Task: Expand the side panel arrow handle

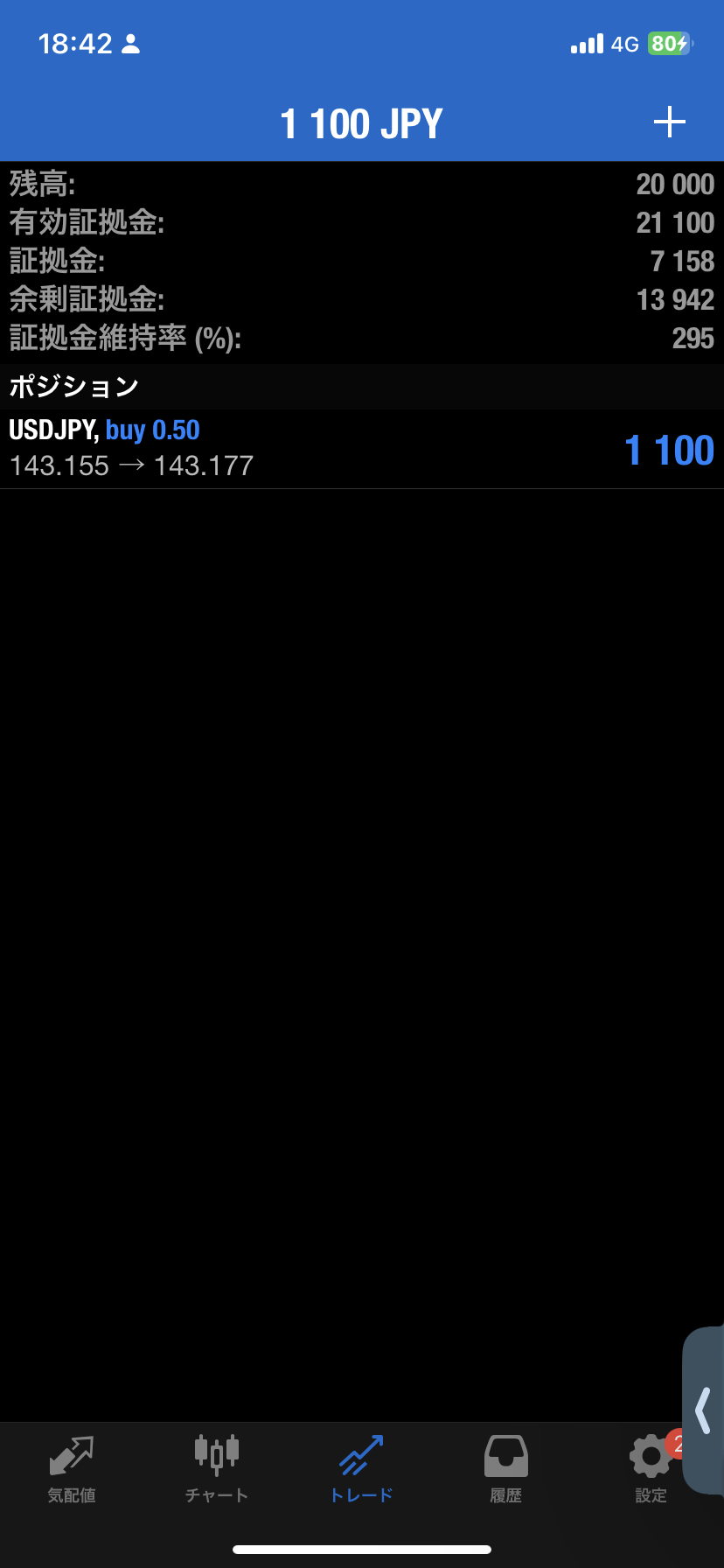Action: coord(703,1410)
